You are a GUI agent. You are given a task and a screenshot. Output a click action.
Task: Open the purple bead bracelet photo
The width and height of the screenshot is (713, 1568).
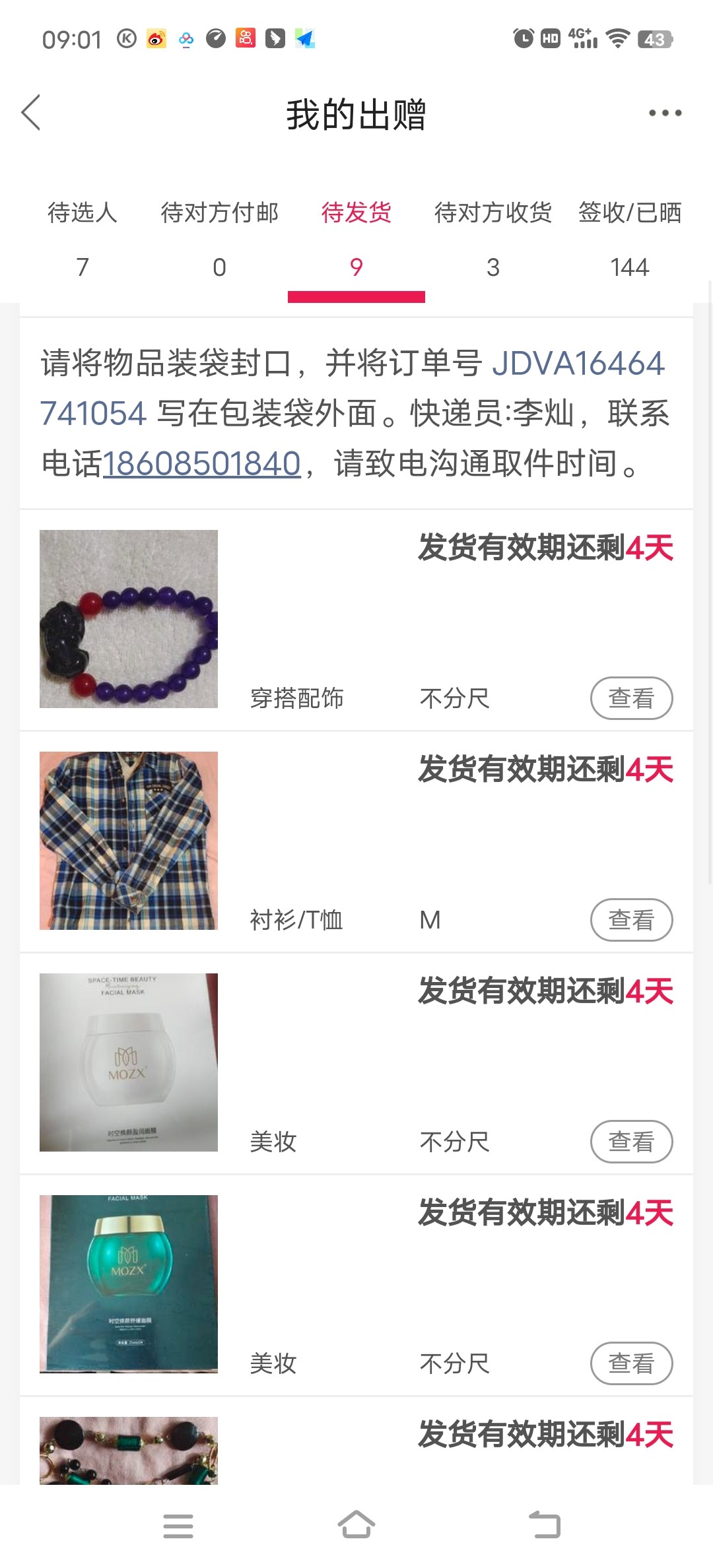click(129, 619)
